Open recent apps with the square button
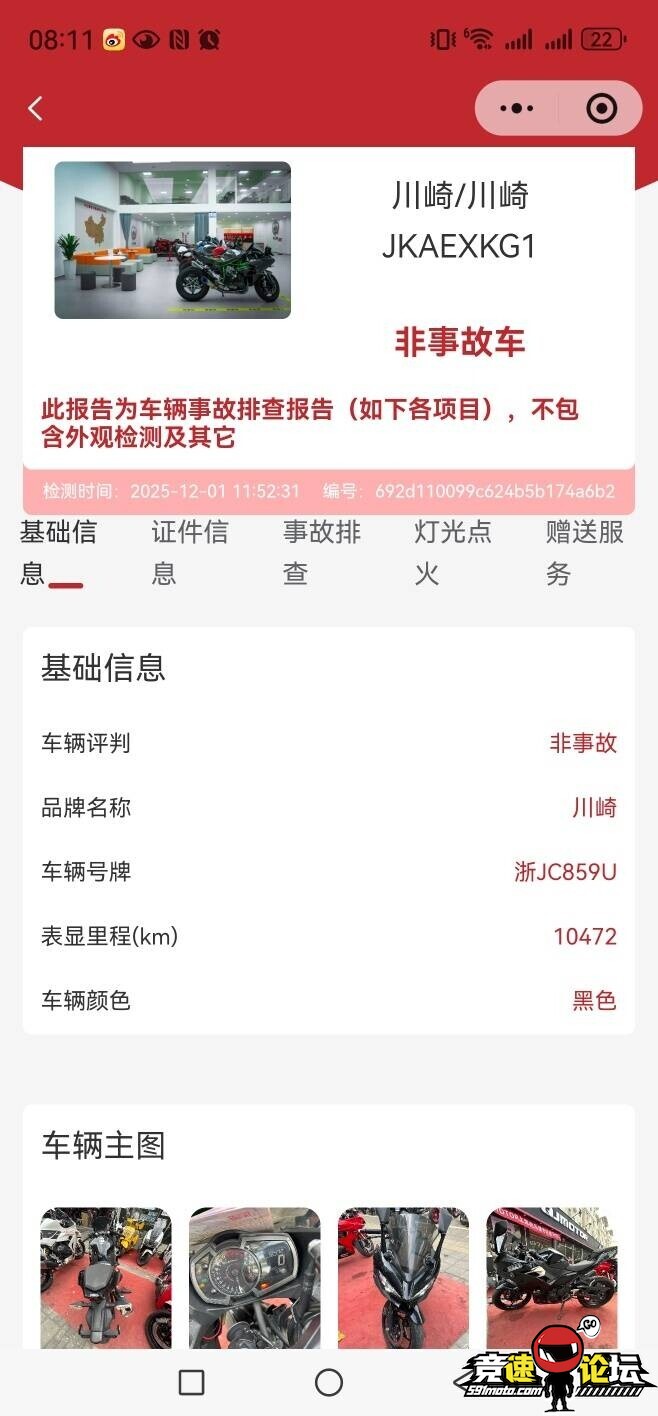658x1416 pixels. point(191,1382)
